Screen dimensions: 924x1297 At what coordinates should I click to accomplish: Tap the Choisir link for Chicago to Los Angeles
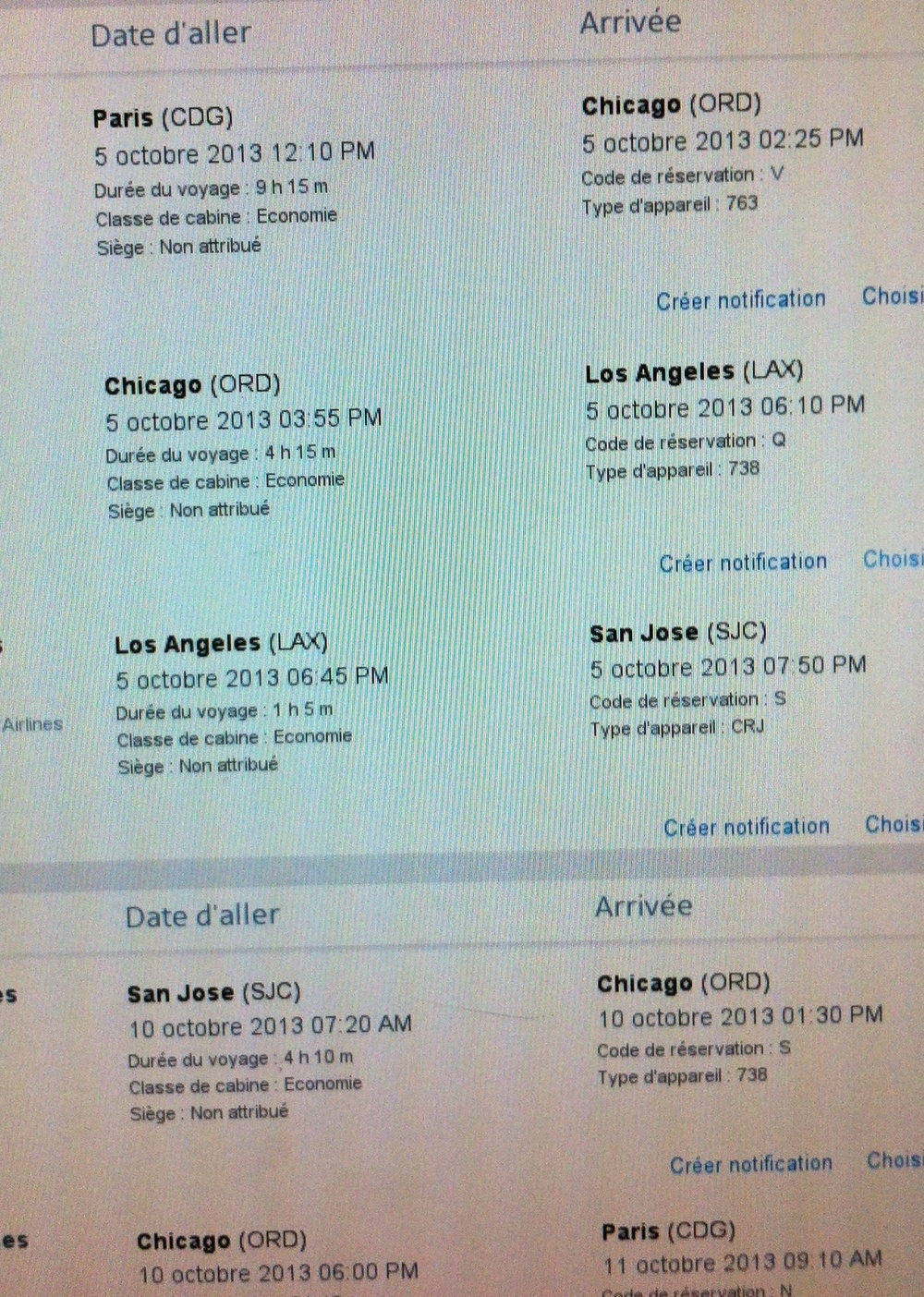[893, 560]
